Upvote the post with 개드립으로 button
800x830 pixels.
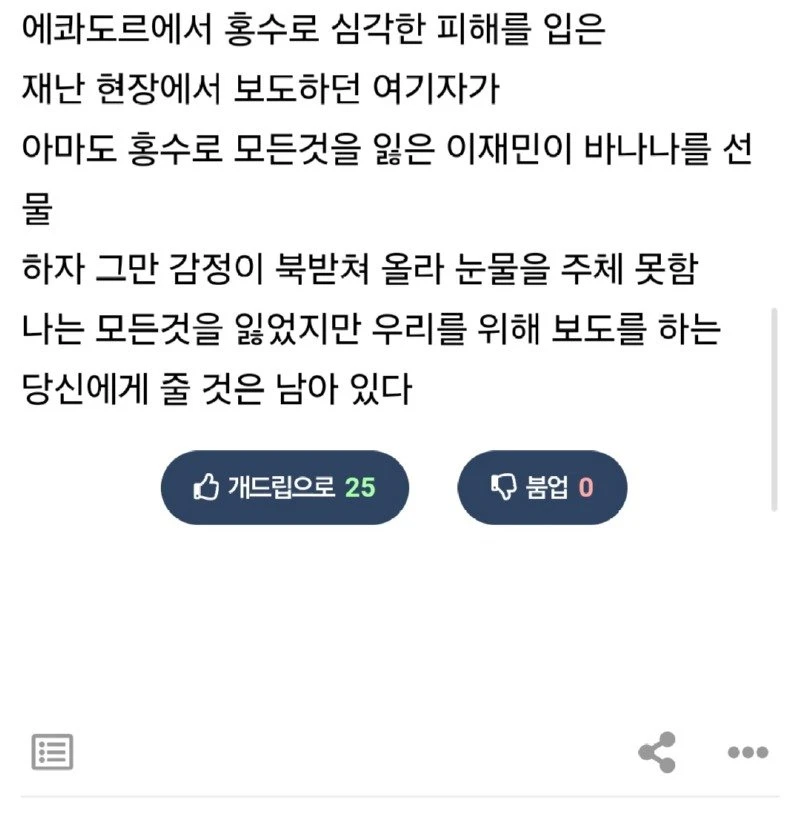point(285,487)
